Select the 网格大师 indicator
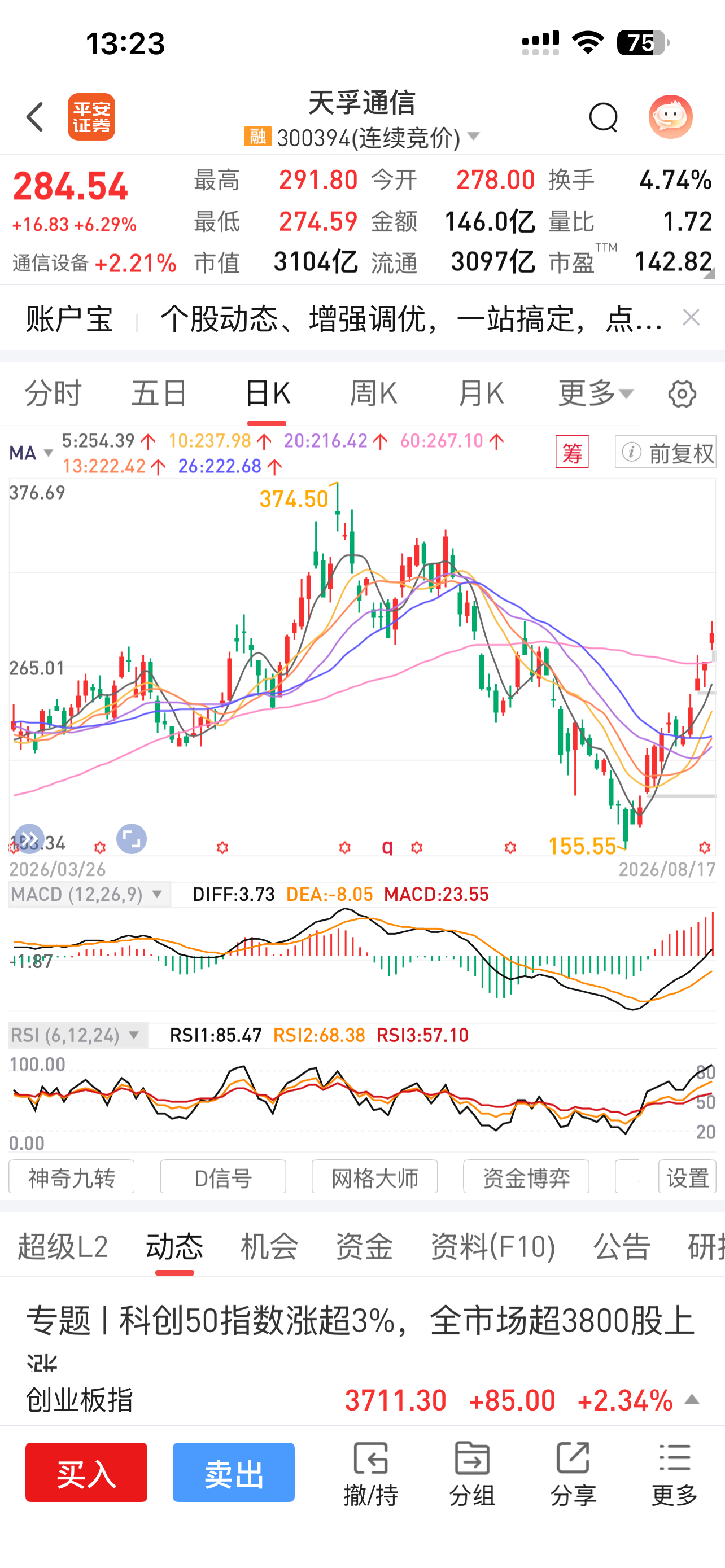The height and width of the screenshot is (1568, 725). (374, 1177)
